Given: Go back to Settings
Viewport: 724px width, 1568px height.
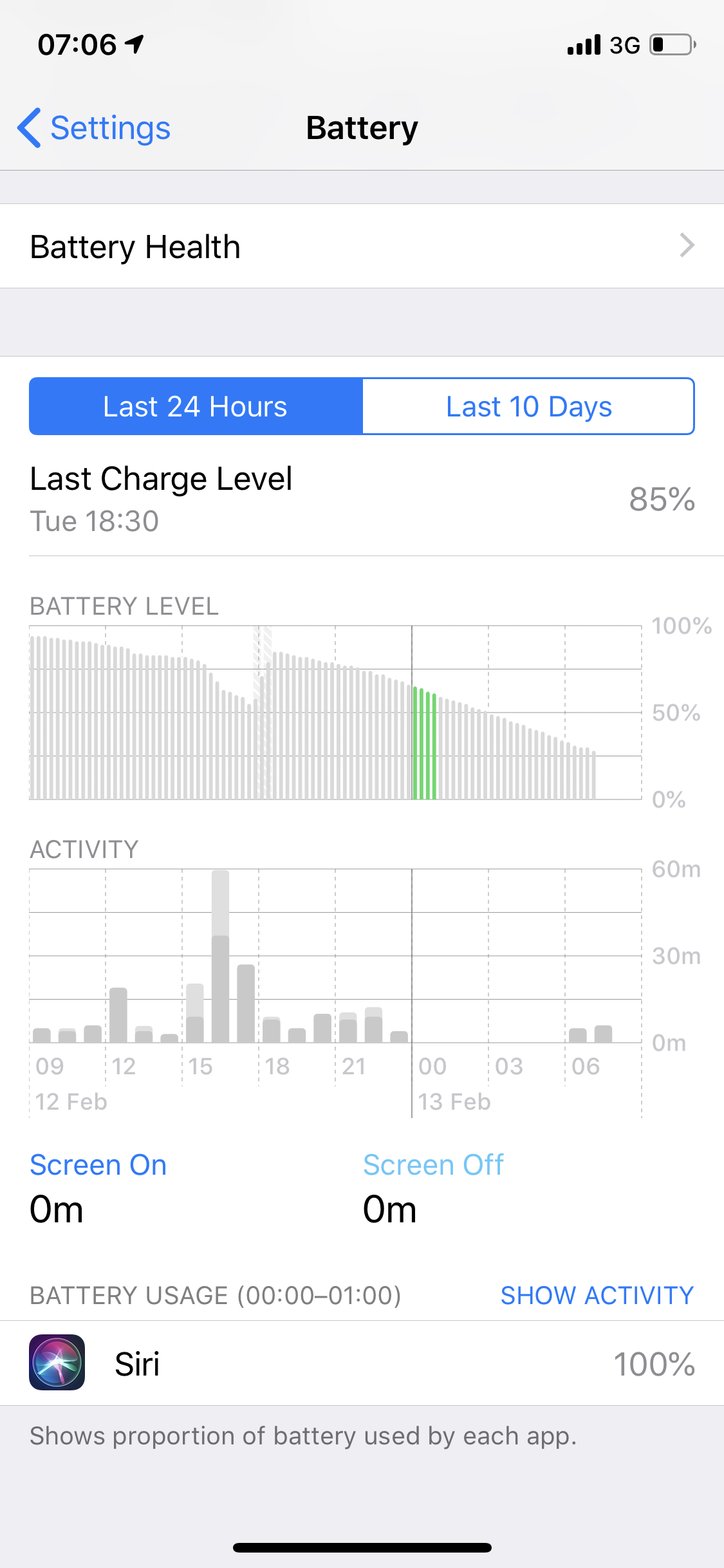Looking at the screenshot, I should 94,128.
